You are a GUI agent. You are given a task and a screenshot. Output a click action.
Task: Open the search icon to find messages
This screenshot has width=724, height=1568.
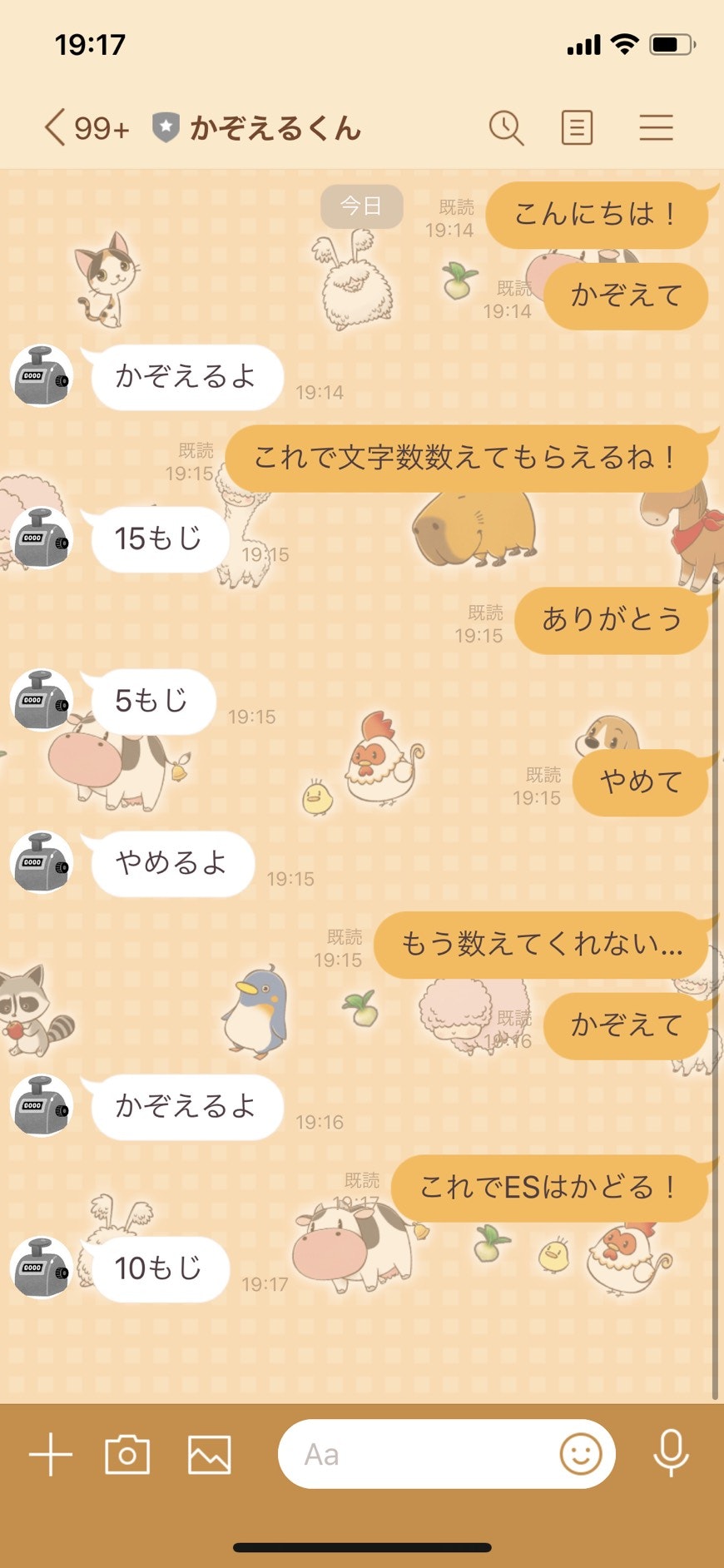click(x=507, y=127)
